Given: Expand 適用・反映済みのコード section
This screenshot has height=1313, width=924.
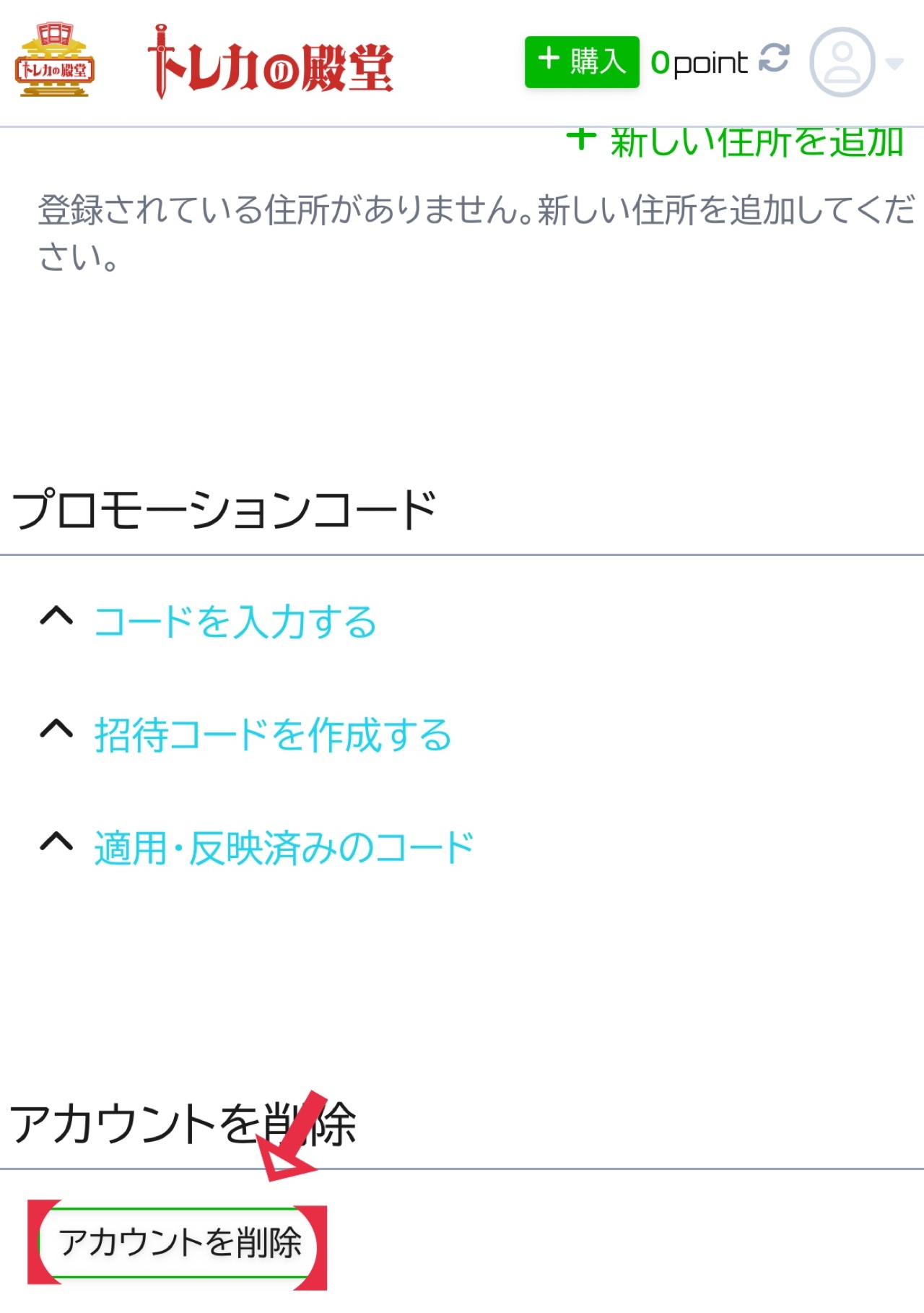Looking at the screenshot, I should (x=283, y=848).
